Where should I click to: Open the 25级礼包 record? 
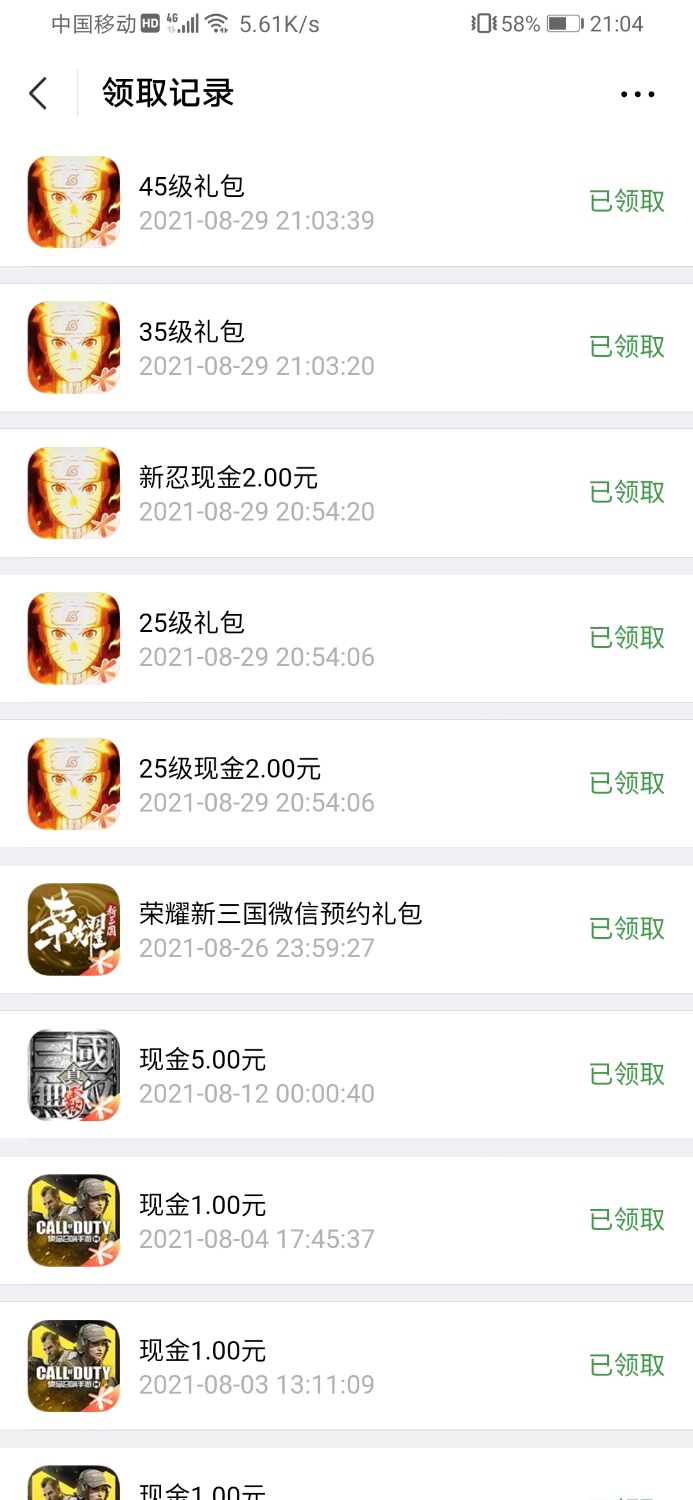[346, 638]
